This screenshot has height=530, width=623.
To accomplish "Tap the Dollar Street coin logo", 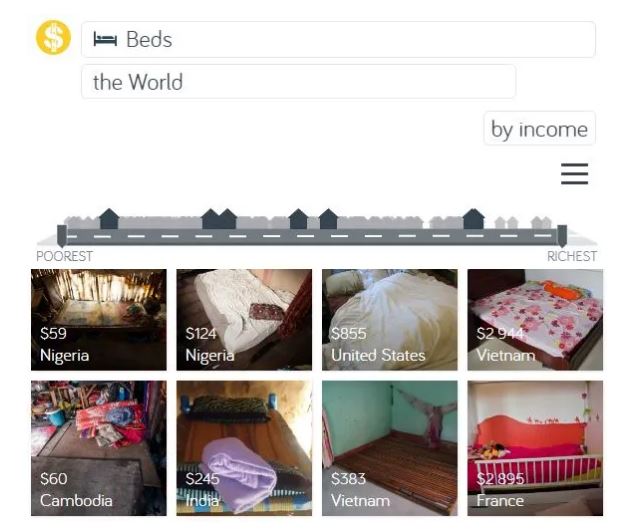I will click(x=53, y=38).
